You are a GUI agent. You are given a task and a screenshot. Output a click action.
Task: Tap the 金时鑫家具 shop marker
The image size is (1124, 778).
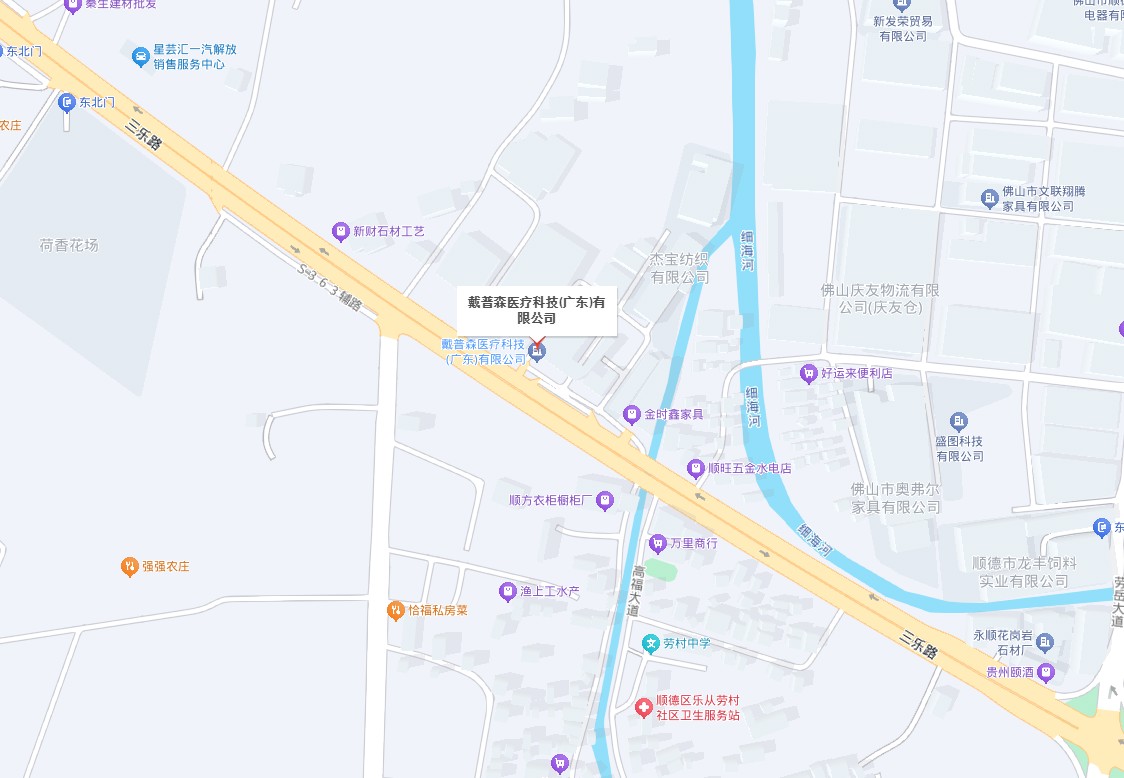[631, 414]
